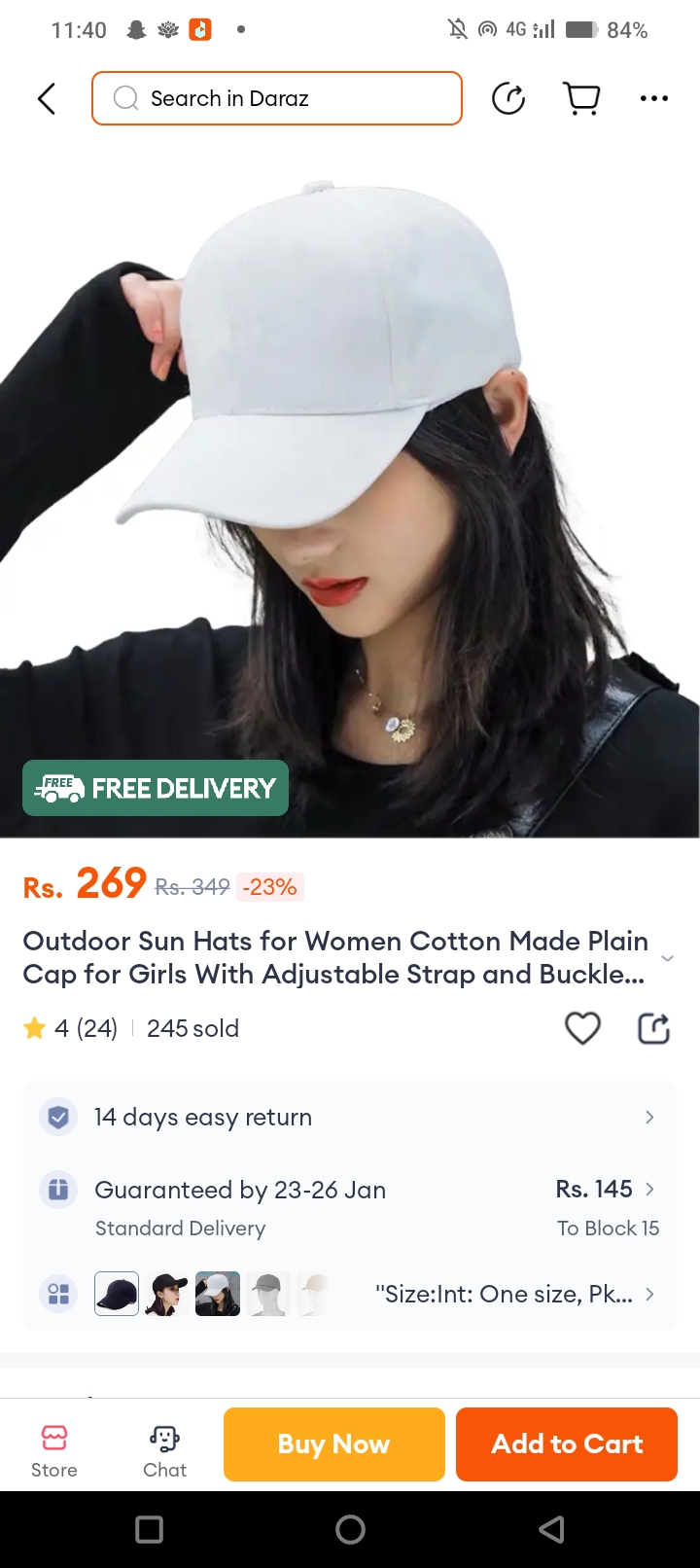The height and width of the screenshot is (1568, 700).
Task: Select the dark navy cap variant
Action: pos(117,1294)
